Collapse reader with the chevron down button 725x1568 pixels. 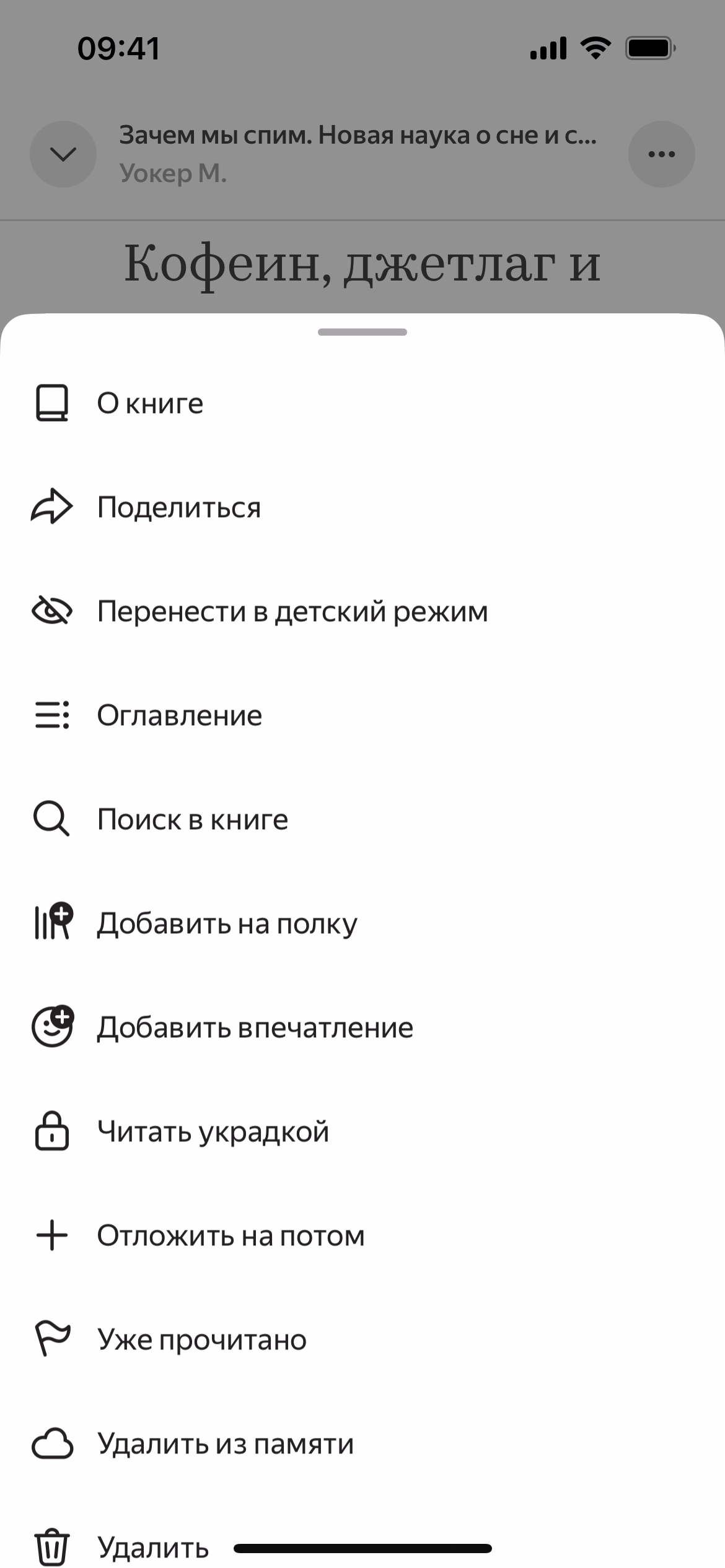pos(63,154)
